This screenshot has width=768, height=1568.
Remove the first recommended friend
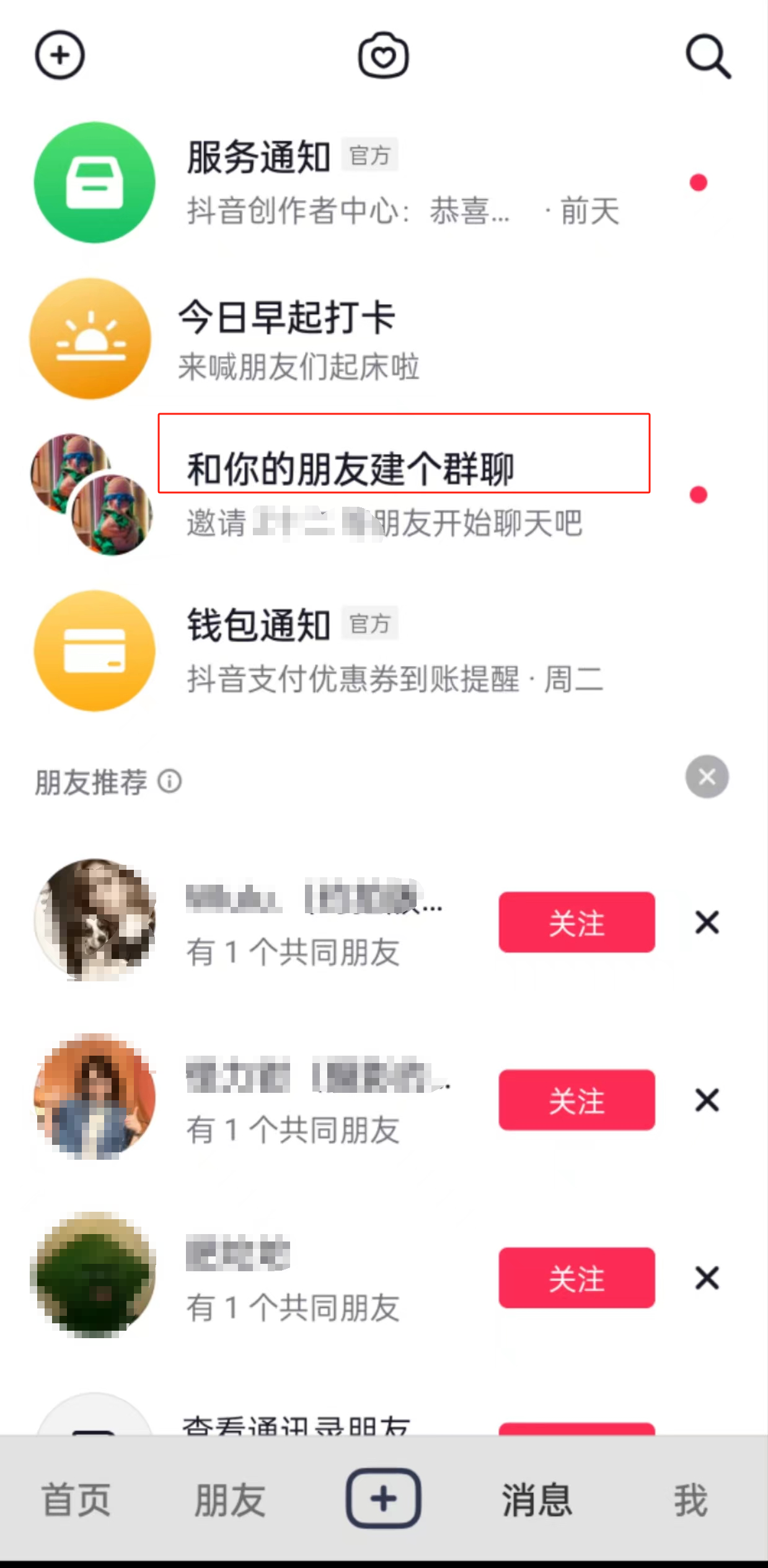(x=707, y=922)
